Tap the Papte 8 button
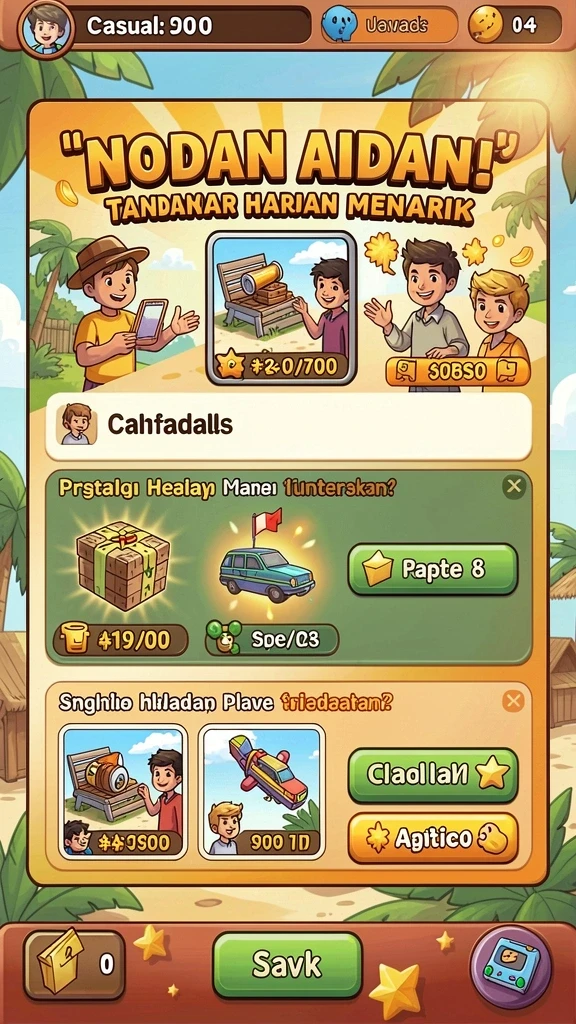This screenshot has width=576, height=1024. pos(433,569)
